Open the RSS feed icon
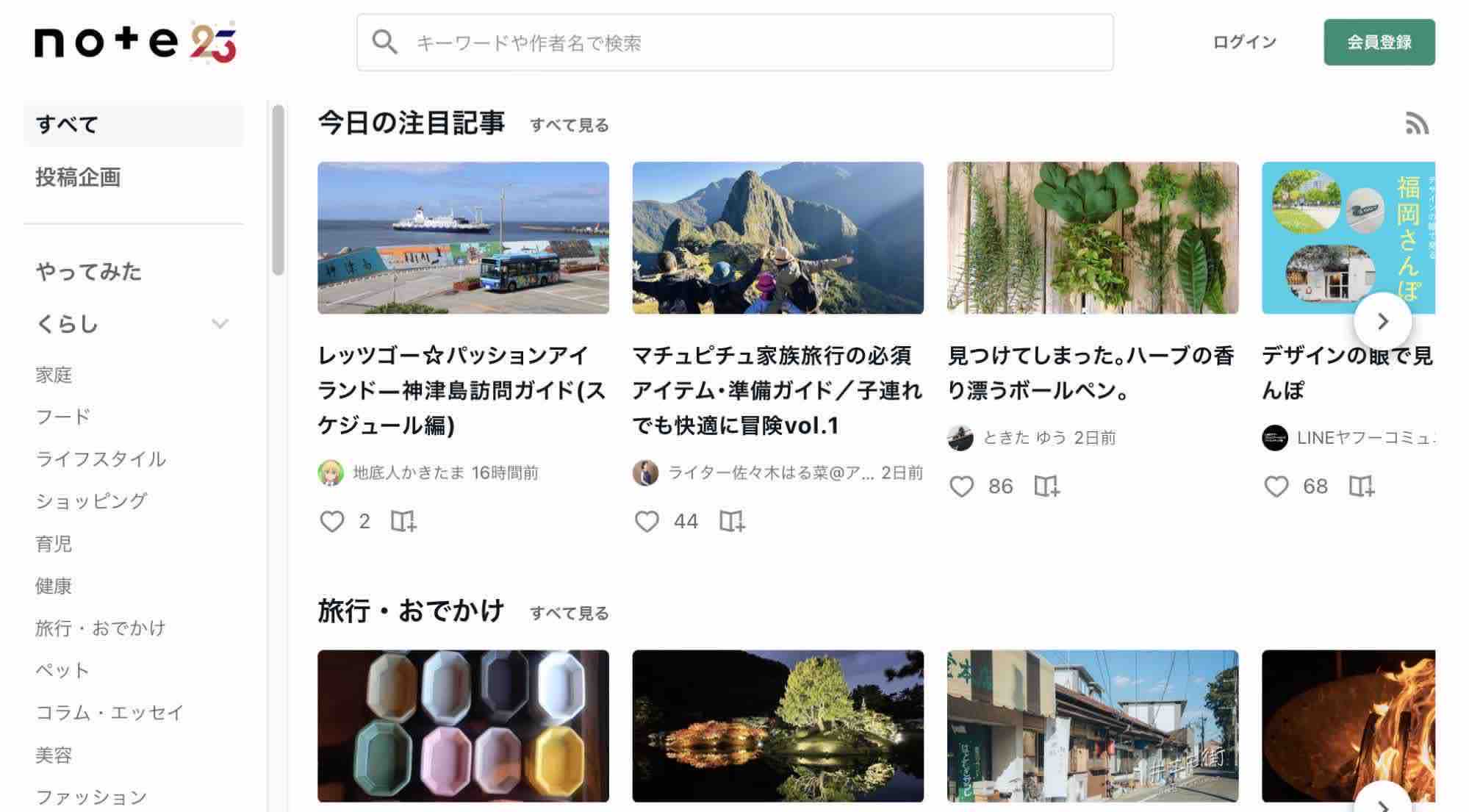The width and height of the screenshot is (1469, 812). point(1417,123)
